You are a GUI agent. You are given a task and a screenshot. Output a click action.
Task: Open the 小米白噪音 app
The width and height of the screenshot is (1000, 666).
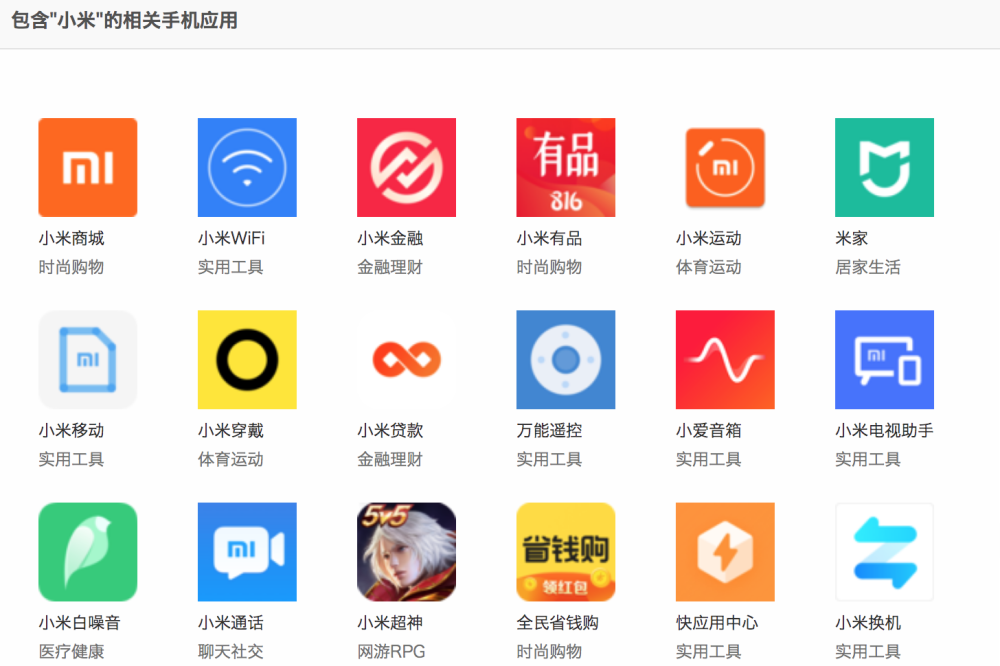[88, 552]
